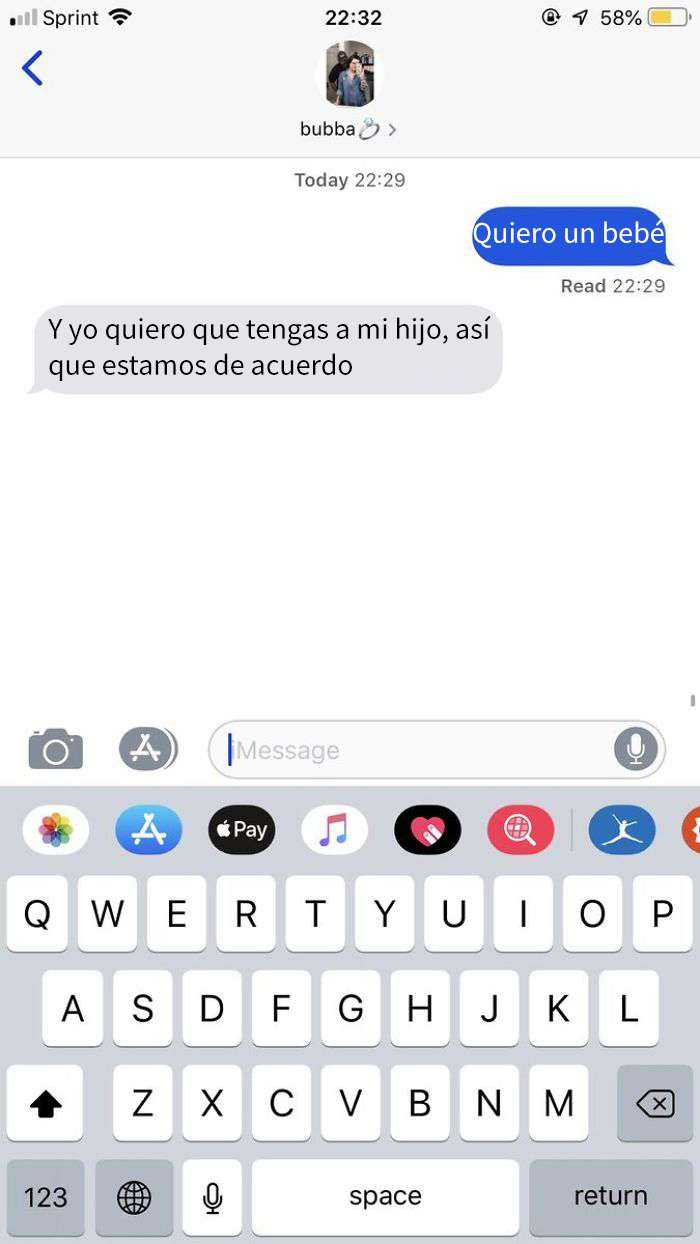Start dictation with the keyboard microphone key

212,1197
